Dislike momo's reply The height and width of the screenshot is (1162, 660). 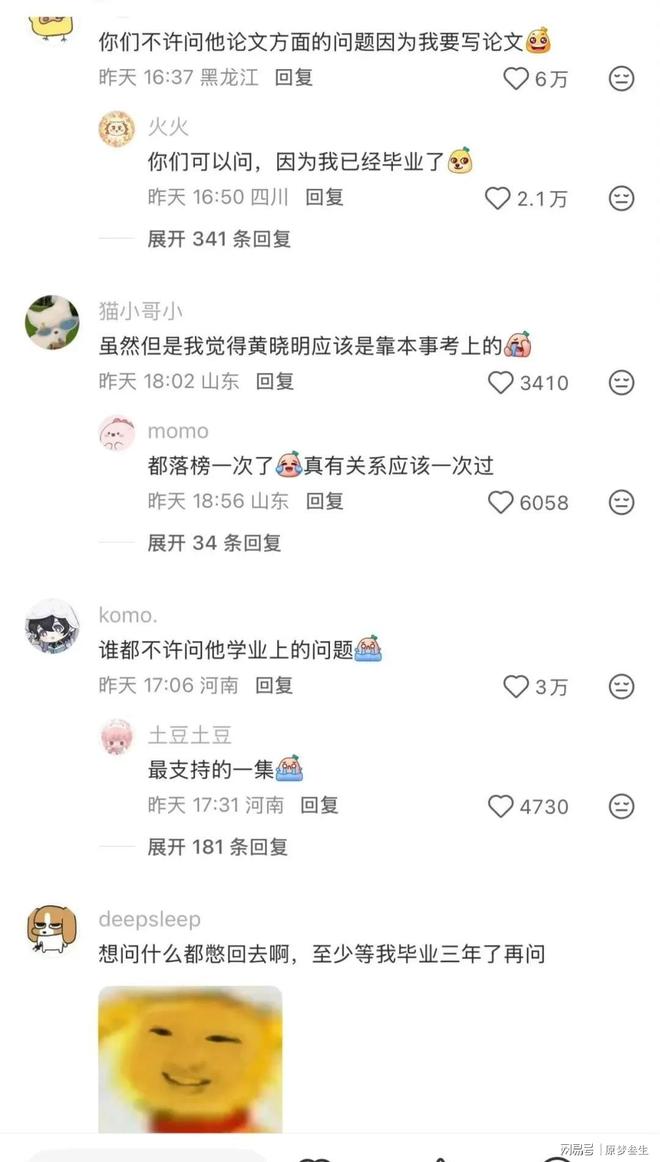coord(621,502)
